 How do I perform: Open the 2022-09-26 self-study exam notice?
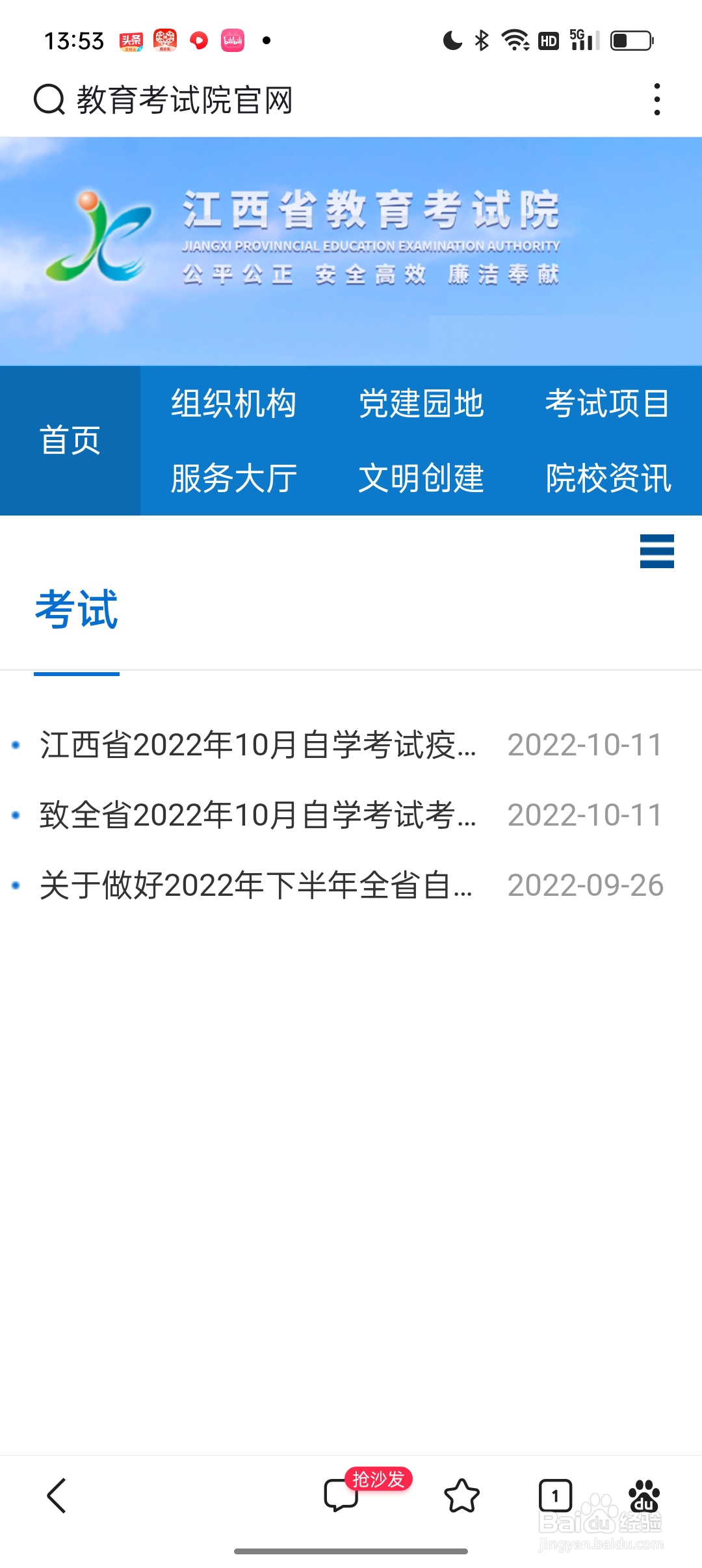pyautogui.click(x=257, y=883)
